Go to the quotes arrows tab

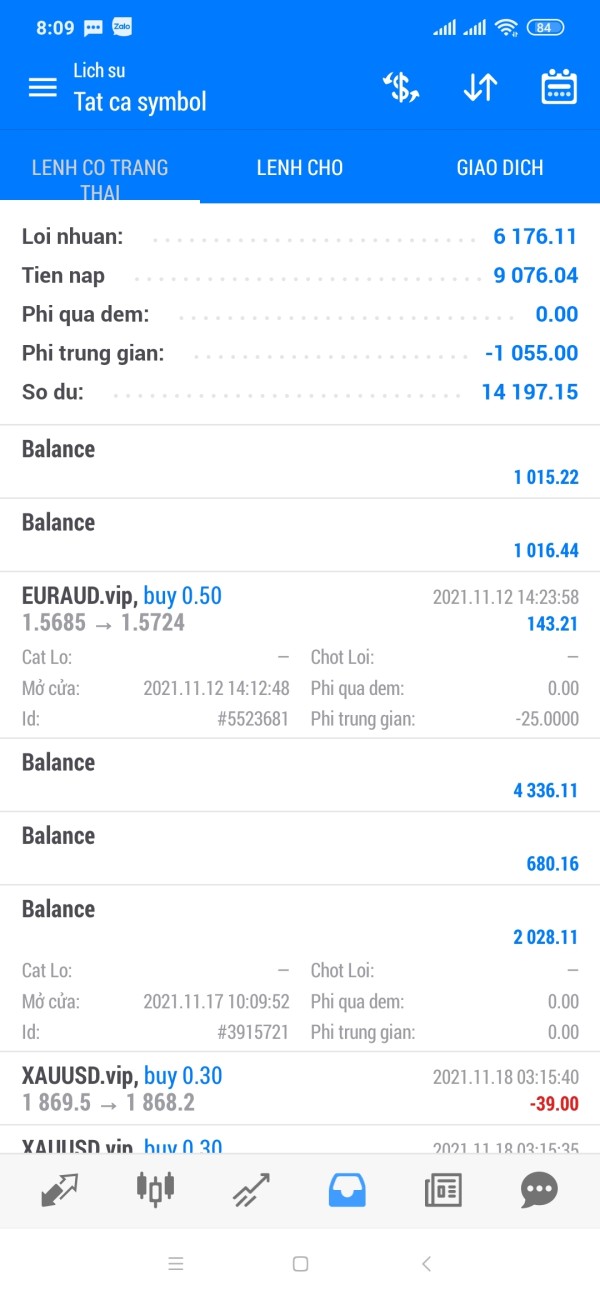click(x=60, y=1190)
